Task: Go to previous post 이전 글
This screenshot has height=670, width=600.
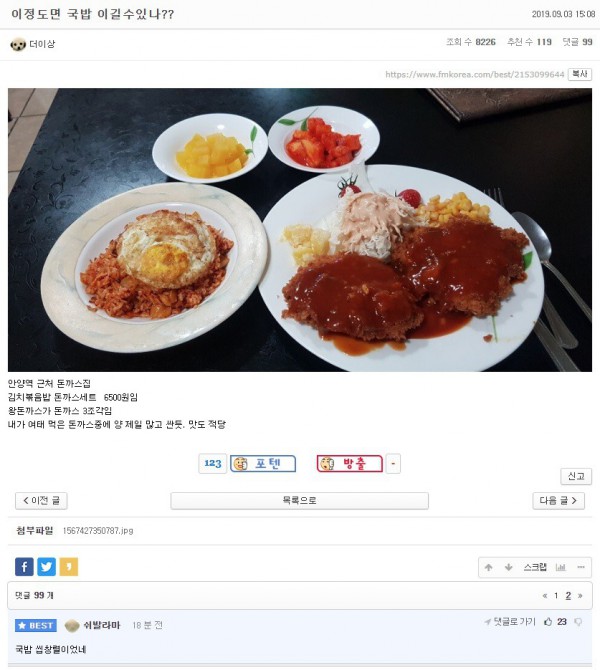Action: click(41, 501)
